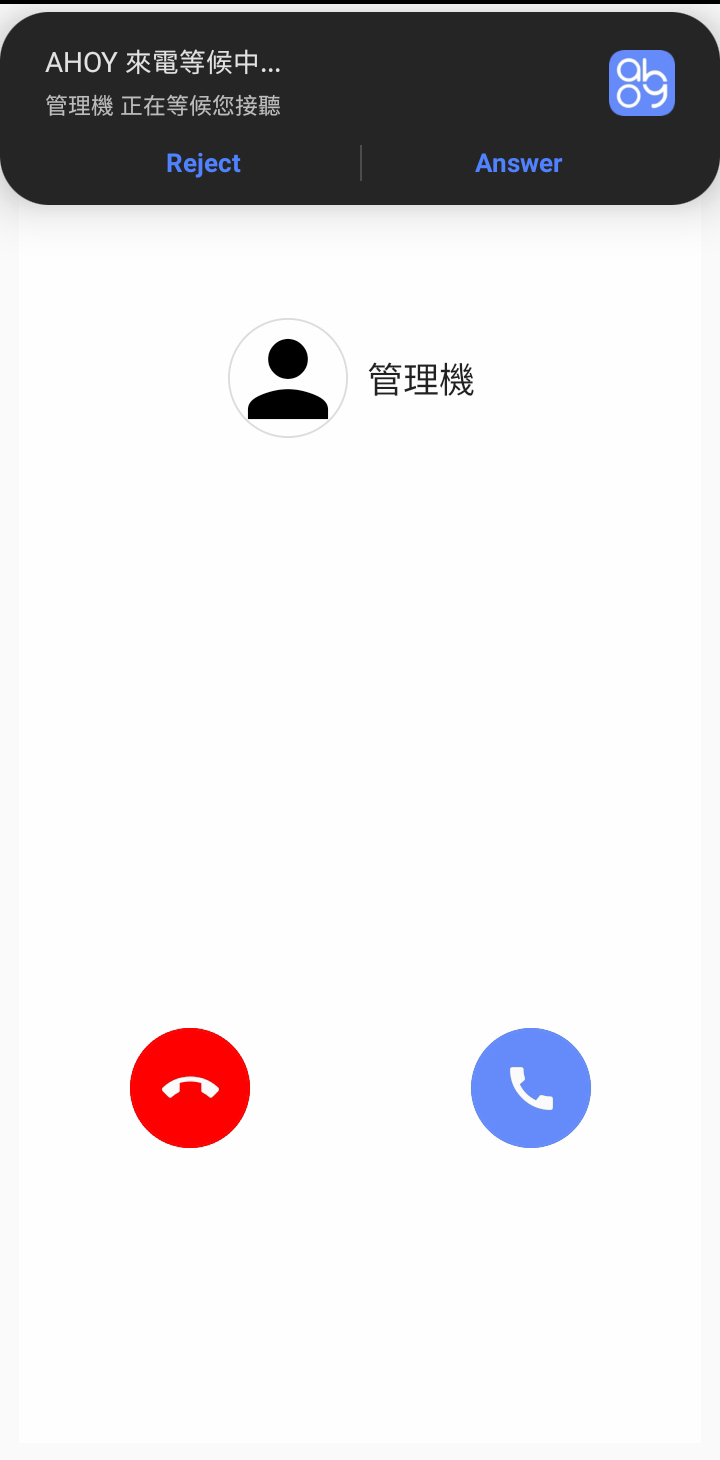Image resolution: width=720 pixels, height=1460 pixels.
Task: Accept the call with the blue phone button
Action: [531, 1088]
